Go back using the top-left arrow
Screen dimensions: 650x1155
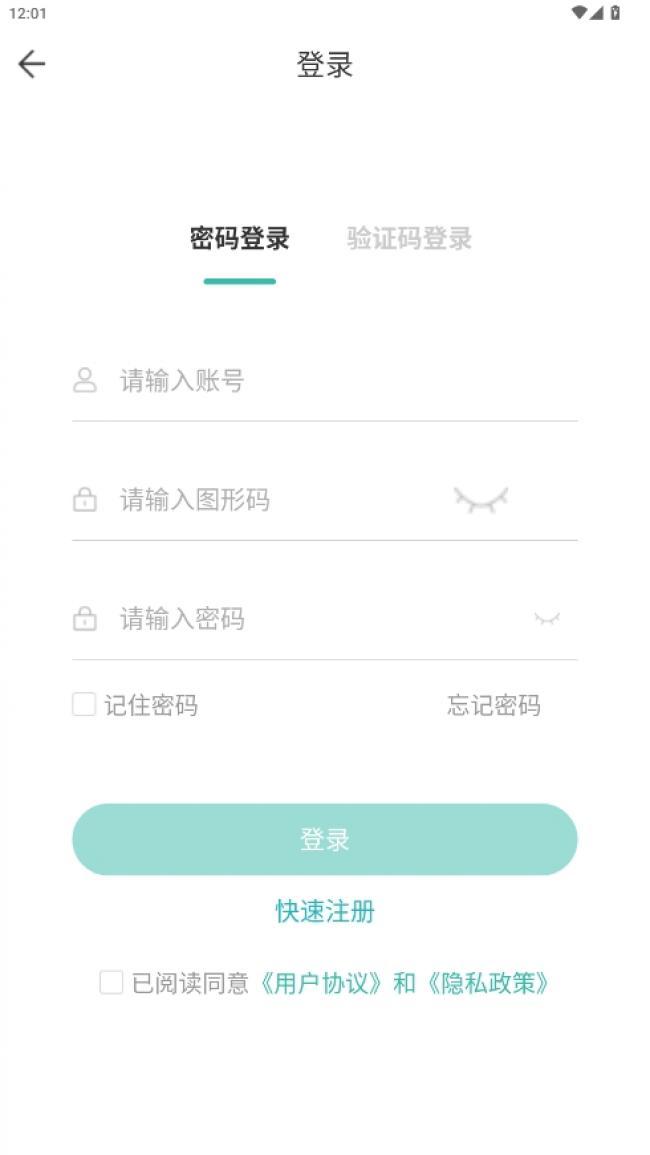[32, 64]
